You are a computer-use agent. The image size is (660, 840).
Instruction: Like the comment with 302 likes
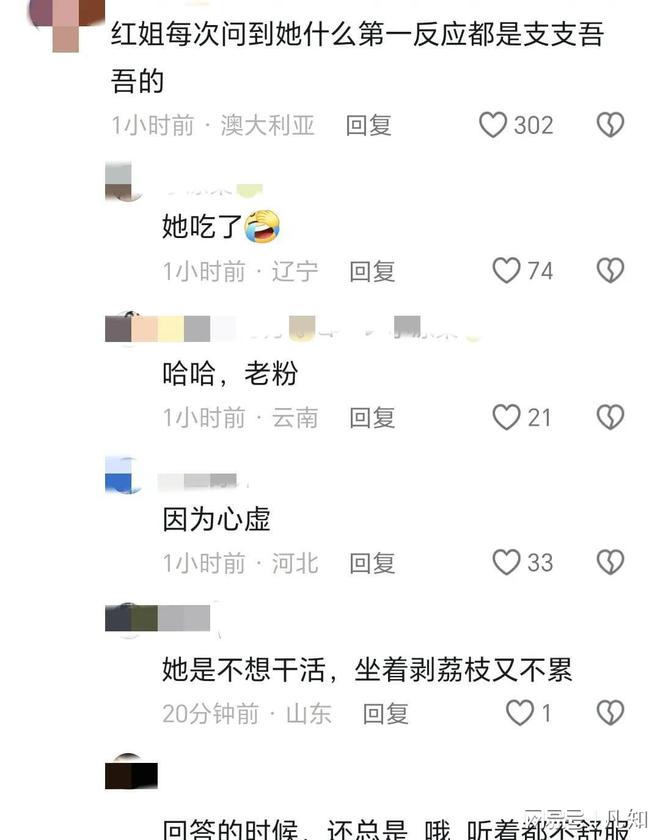coord(493,125)
